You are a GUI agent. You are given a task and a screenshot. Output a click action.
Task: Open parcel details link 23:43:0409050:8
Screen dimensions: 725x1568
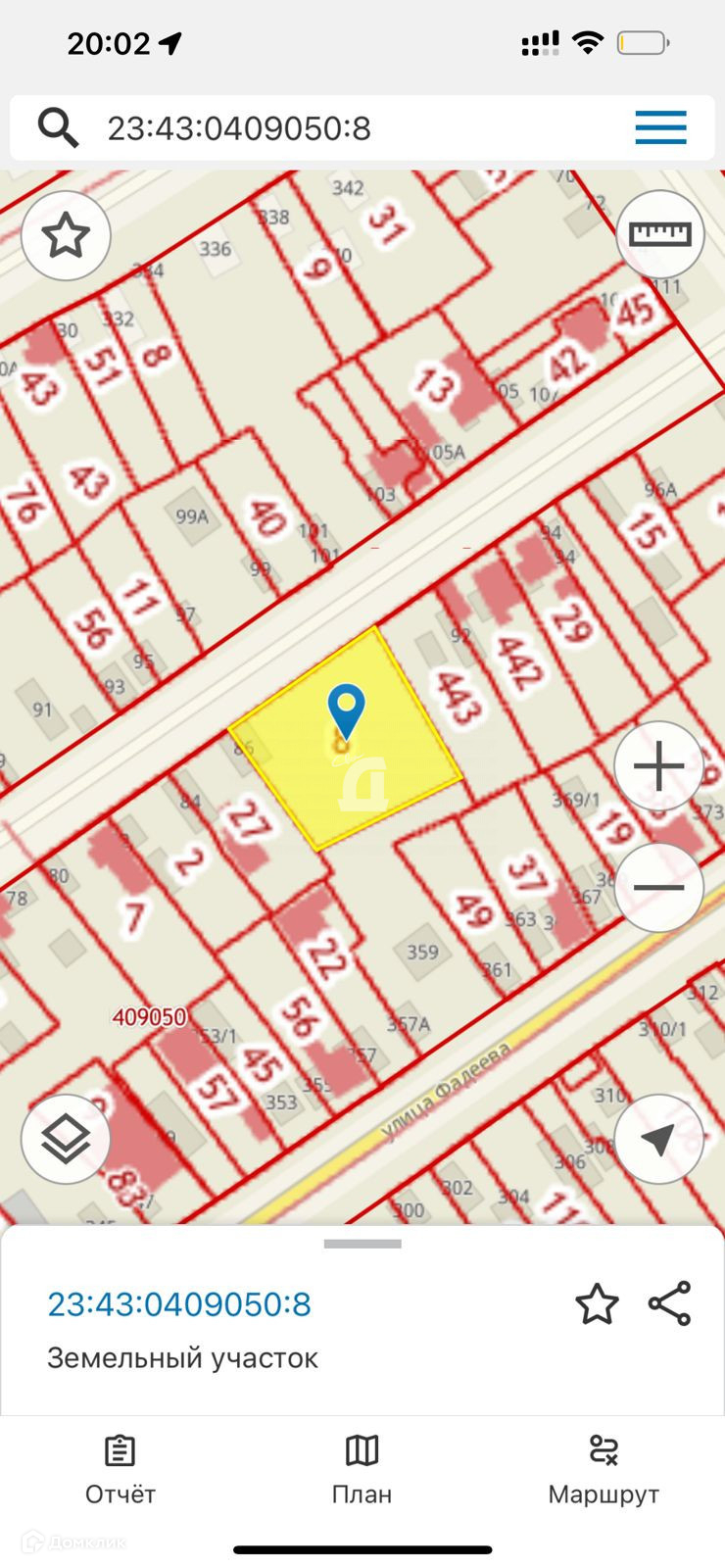click(179, 1304)
